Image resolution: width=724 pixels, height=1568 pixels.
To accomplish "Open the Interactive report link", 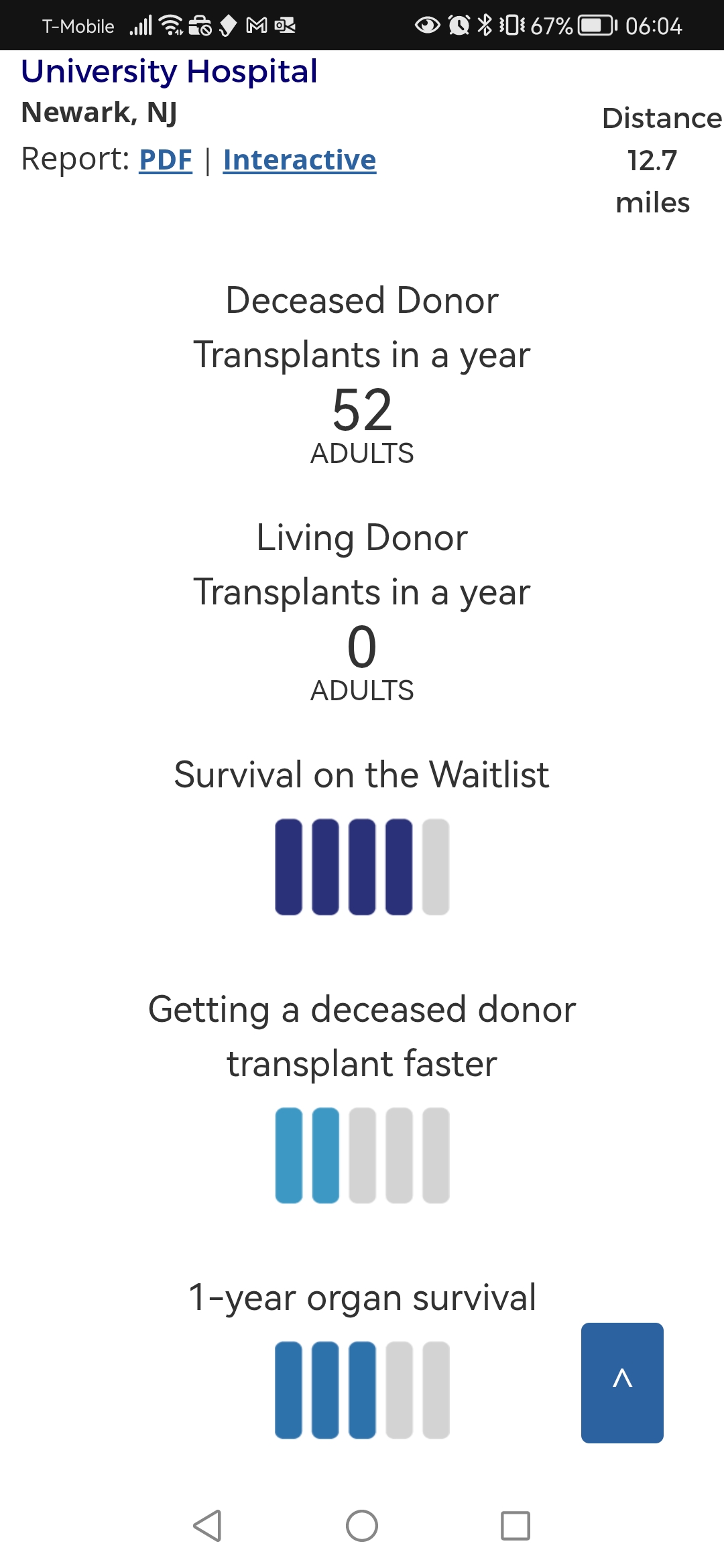I will click(x=300, y=160).
